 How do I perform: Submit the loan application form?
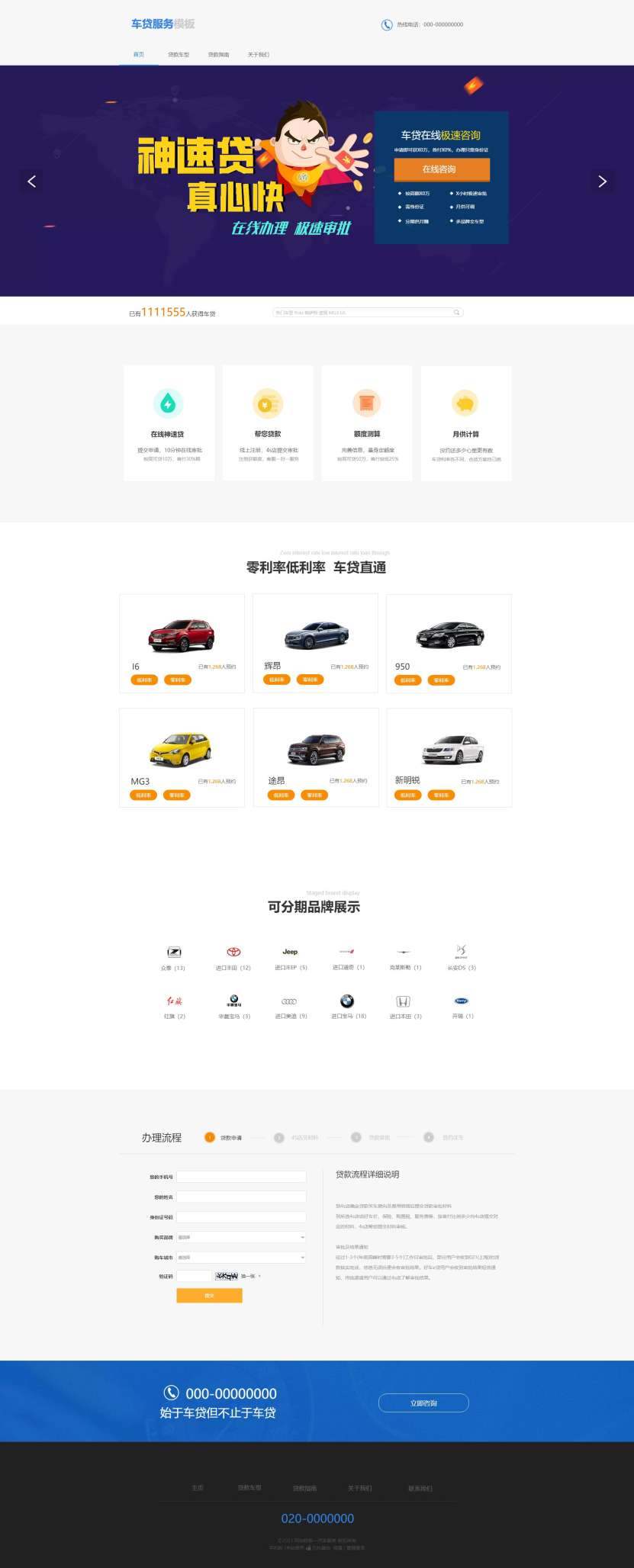coord(209,1296)
